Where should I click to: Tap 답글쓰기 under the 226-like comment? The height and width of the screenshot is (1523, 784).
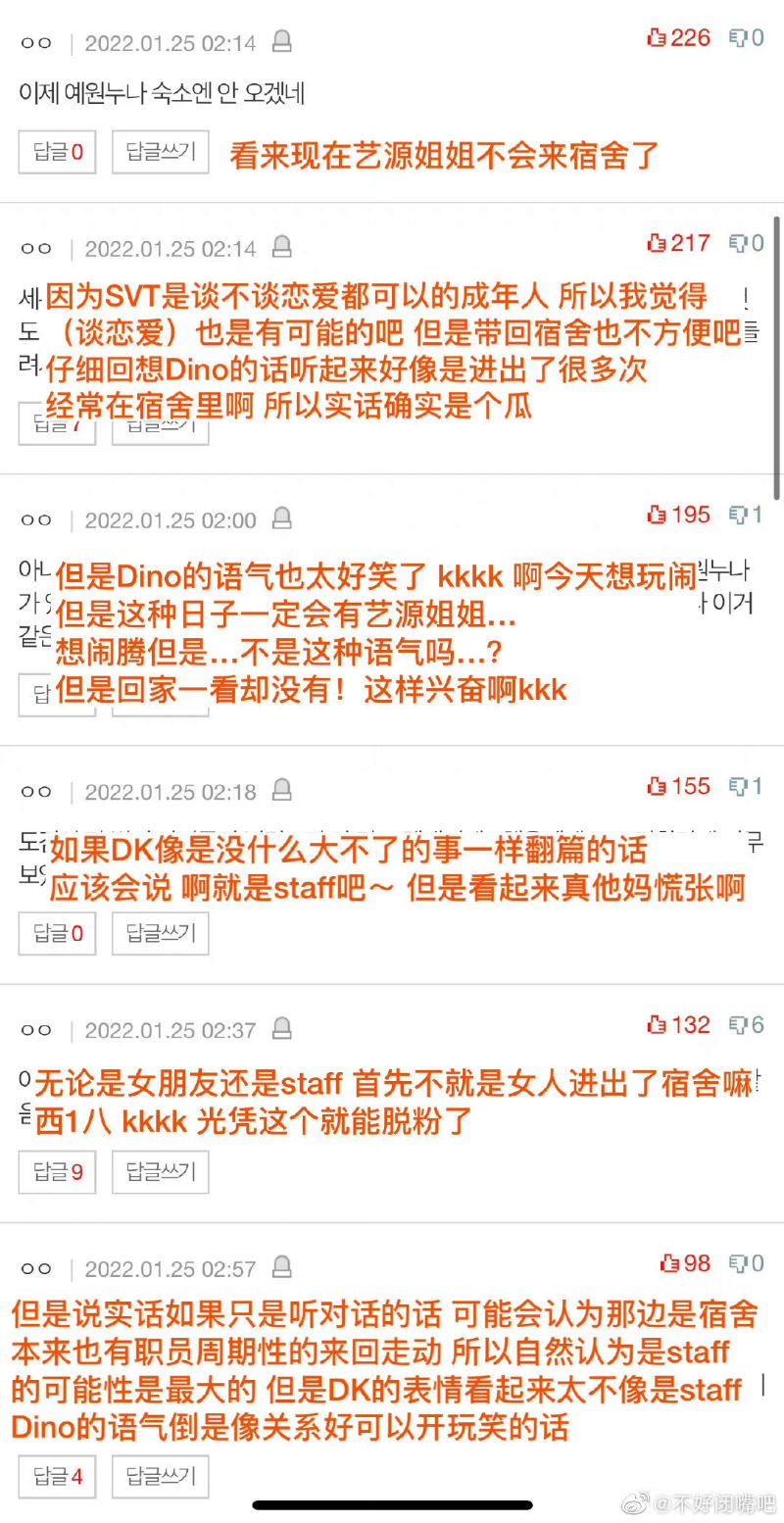160,152
